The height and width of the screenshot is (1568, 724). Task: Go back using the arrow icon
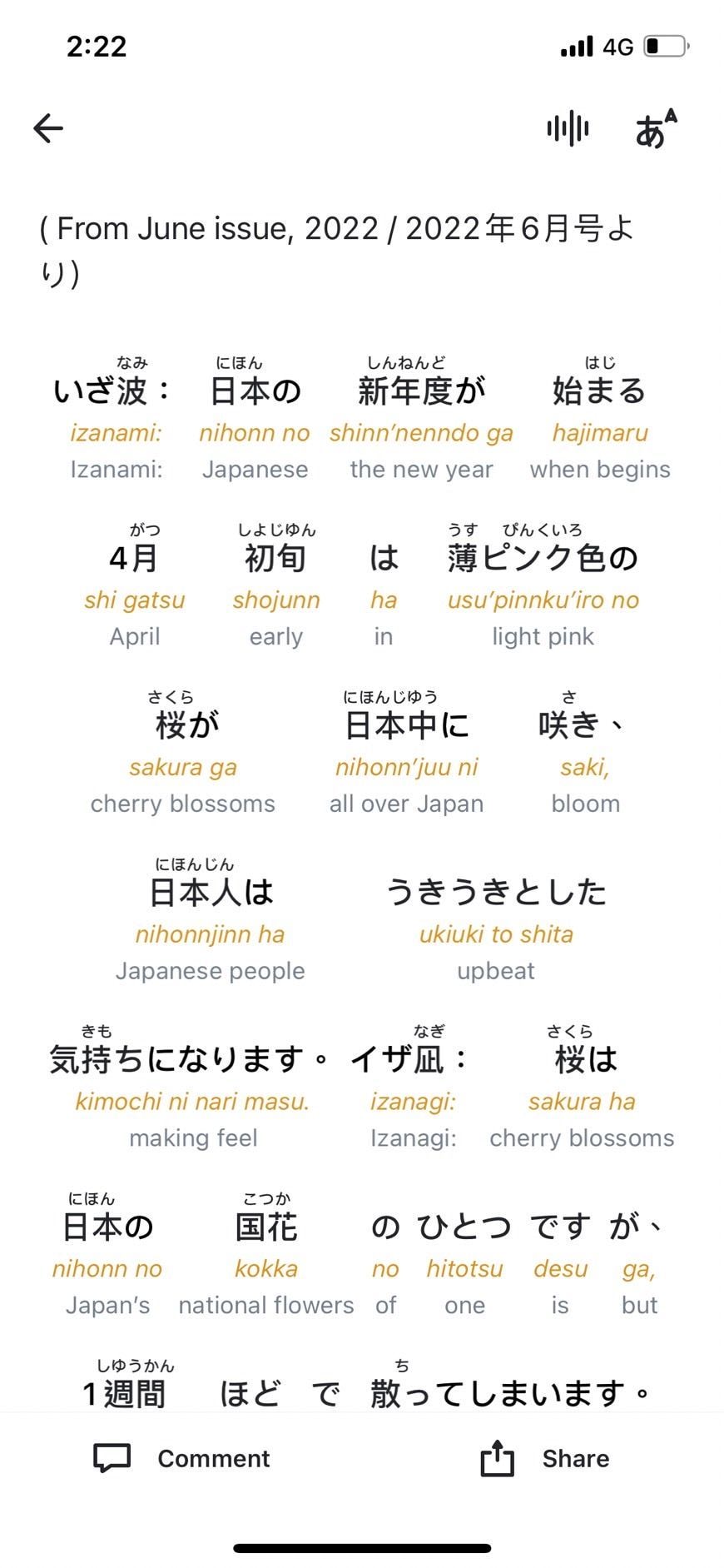(48, 128)
